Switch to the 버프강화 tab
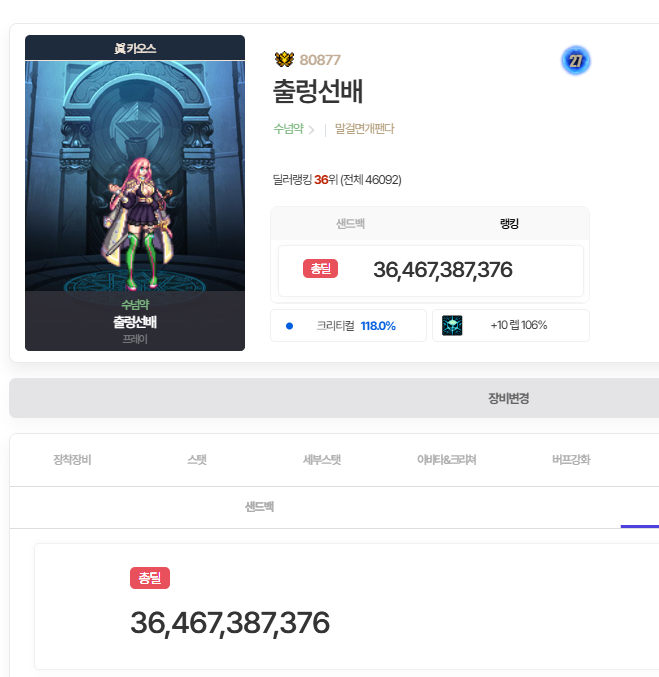The width and height of the screenshot is (659, 677). (x=571, y=461)
